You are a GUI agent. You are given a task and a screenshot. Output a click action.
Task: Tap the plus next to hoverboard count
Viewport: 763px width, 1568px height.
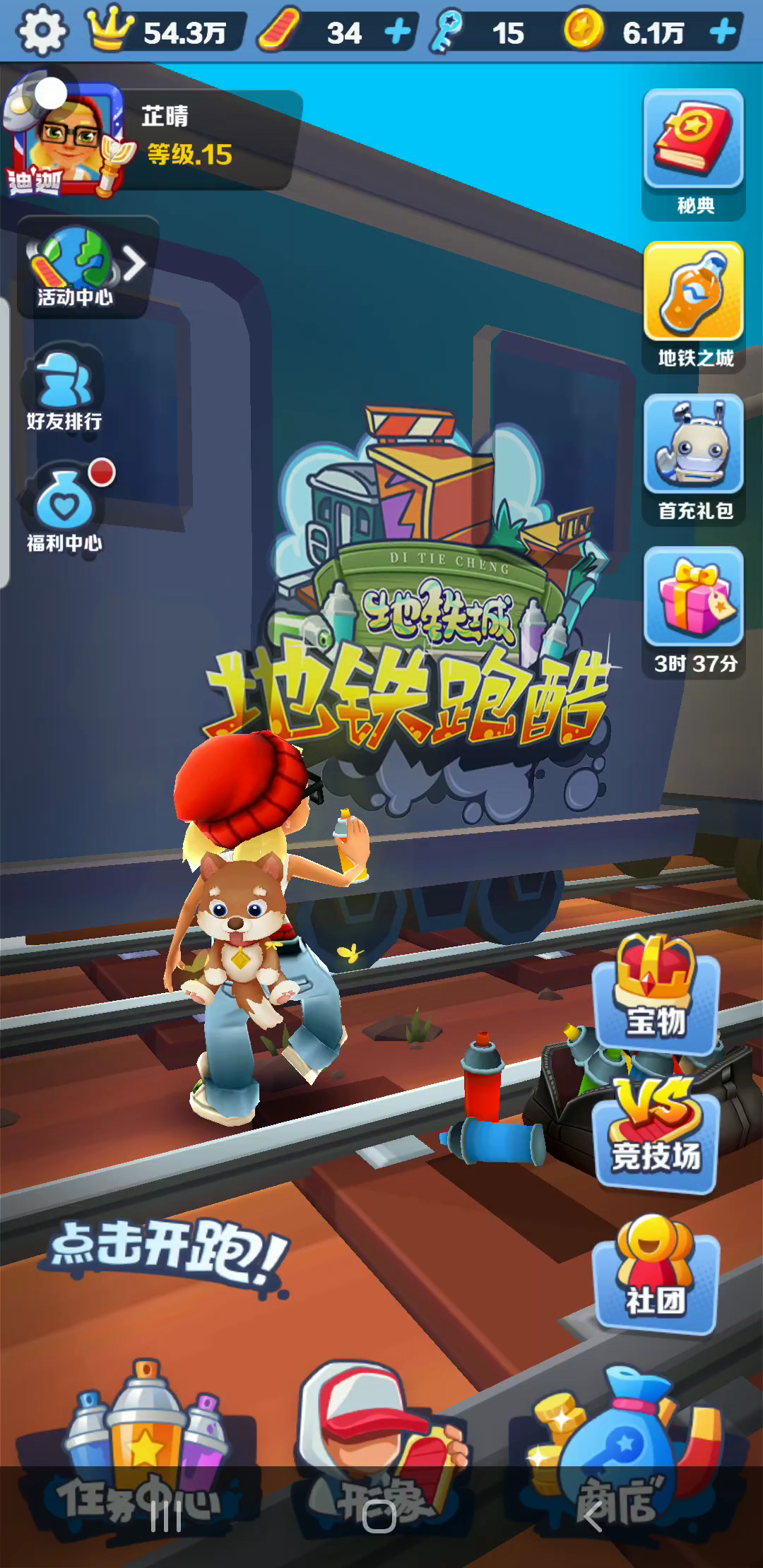(398, 32)
